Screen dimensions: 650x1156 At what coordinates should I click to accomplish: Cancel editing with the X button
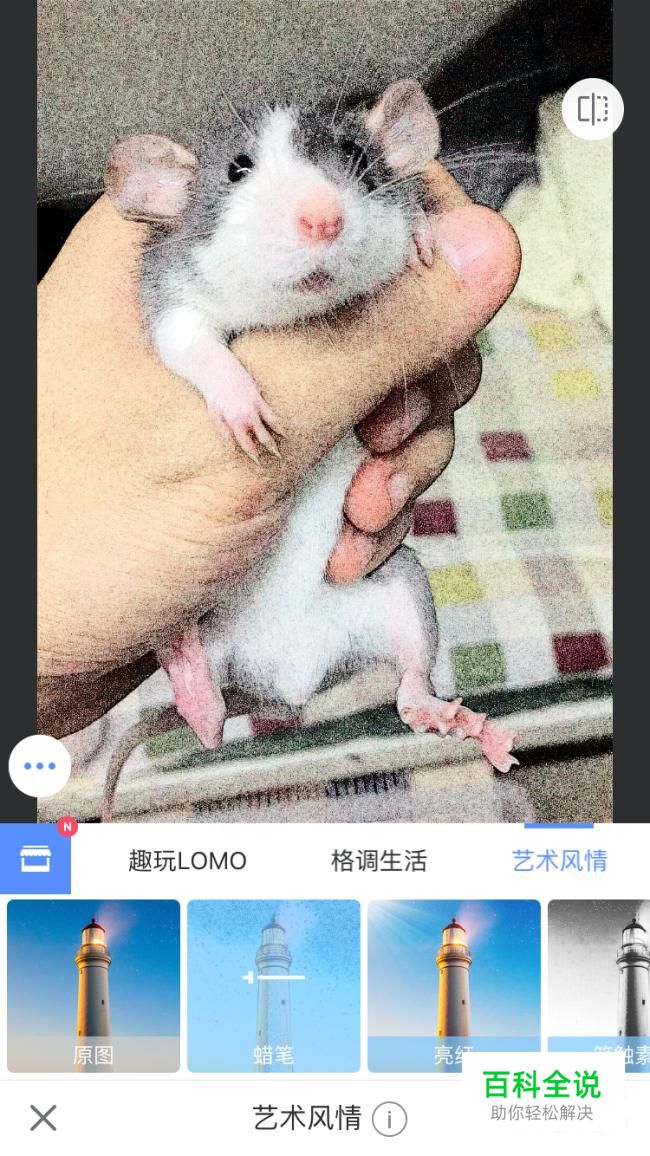pyautogui.click(x=43, y=1118)
